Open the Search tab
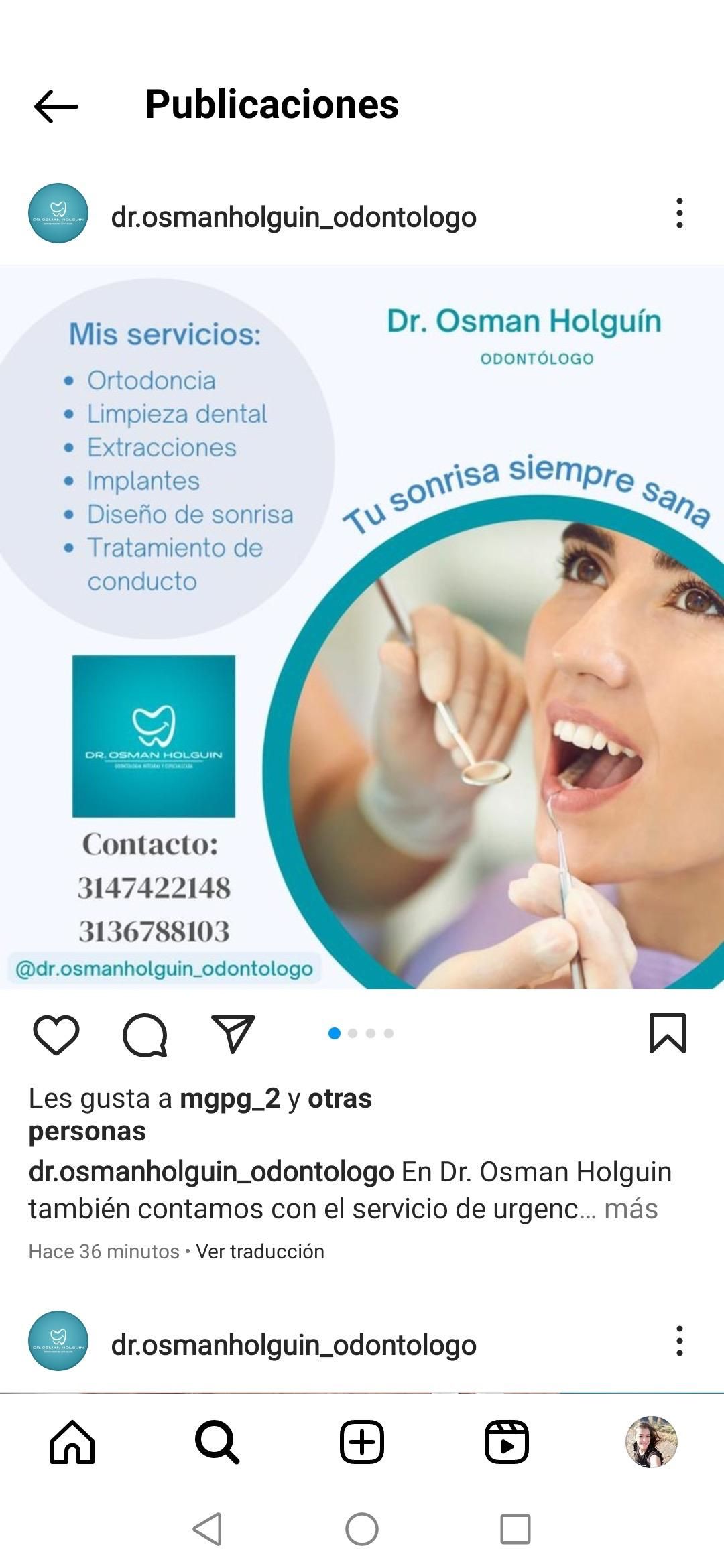The image size is (724, 1568). tap(217, 1442)
